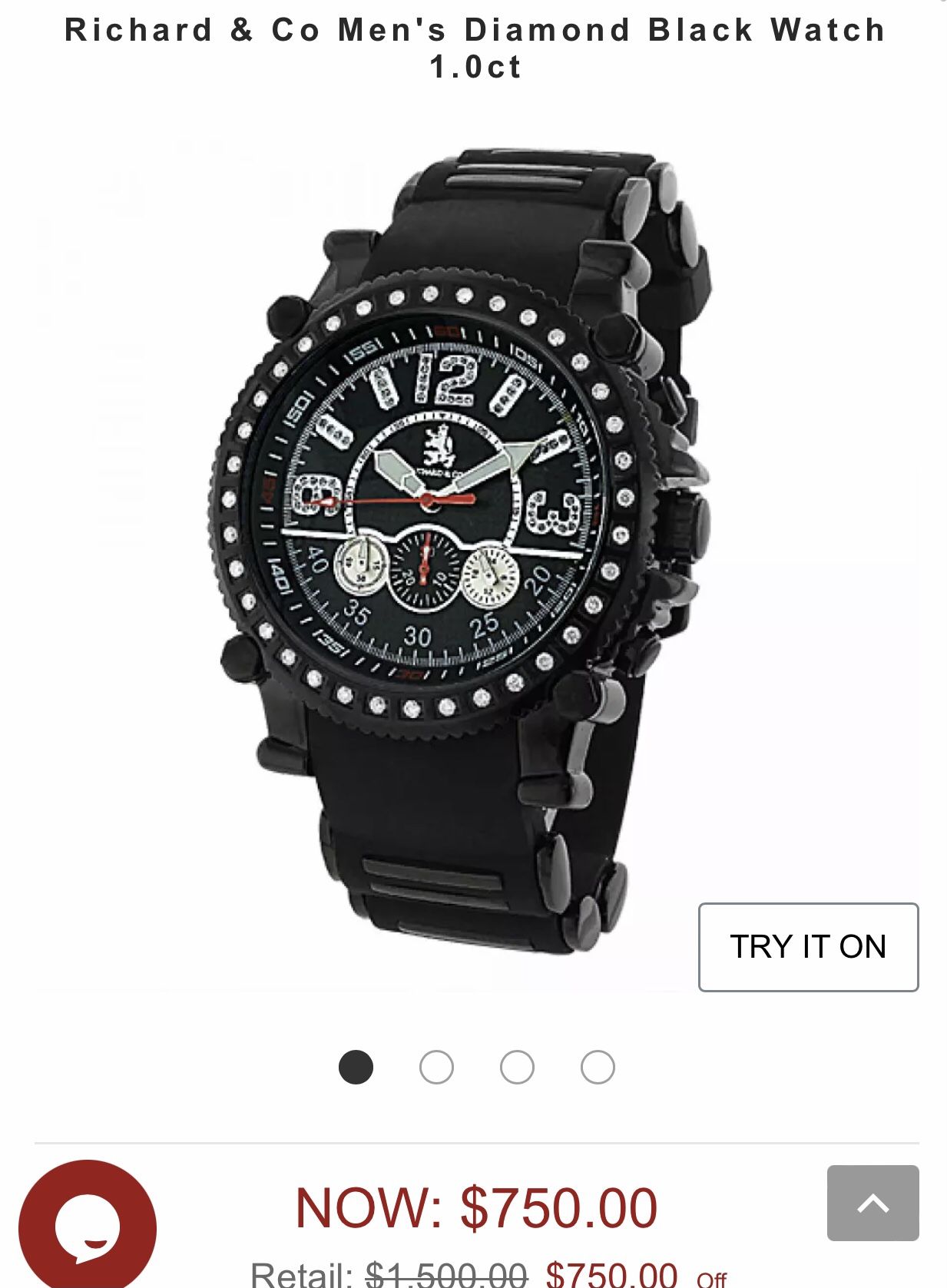Jump back to top with the arrow button
Screen dimensions: 947x1288
[x=872, y=1203]
